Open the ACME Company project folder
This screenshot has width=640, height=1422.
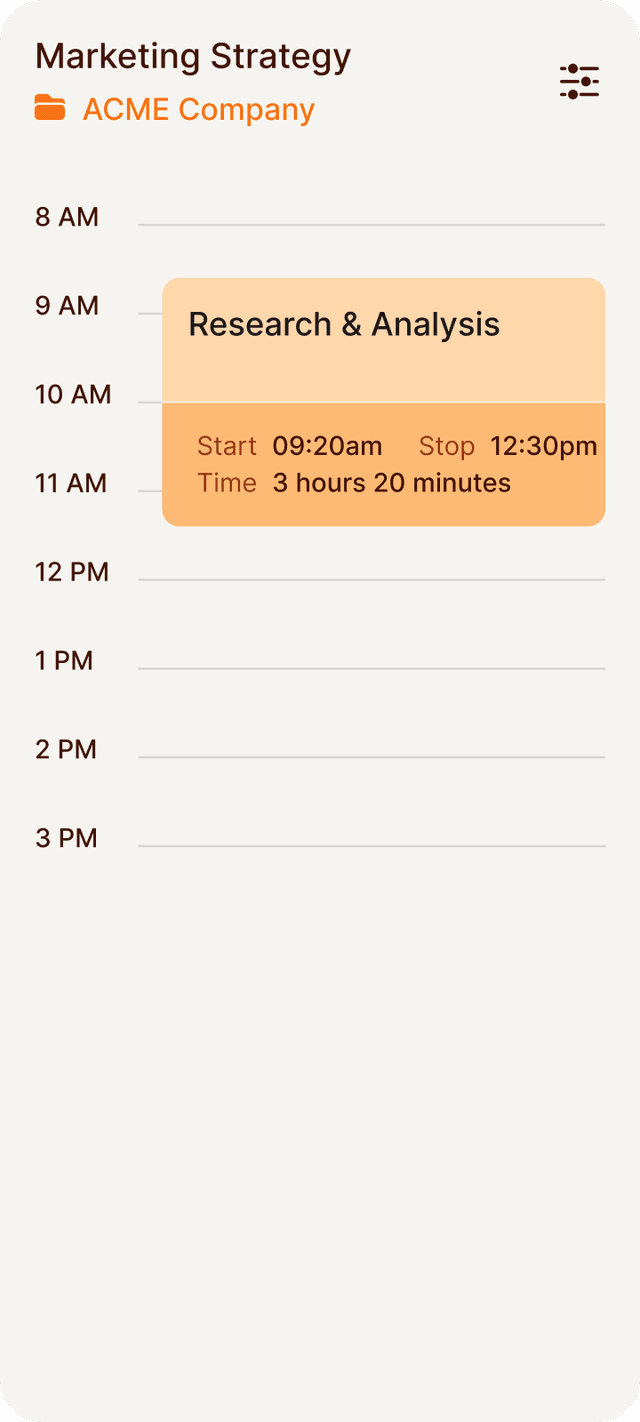click(175, 109)
